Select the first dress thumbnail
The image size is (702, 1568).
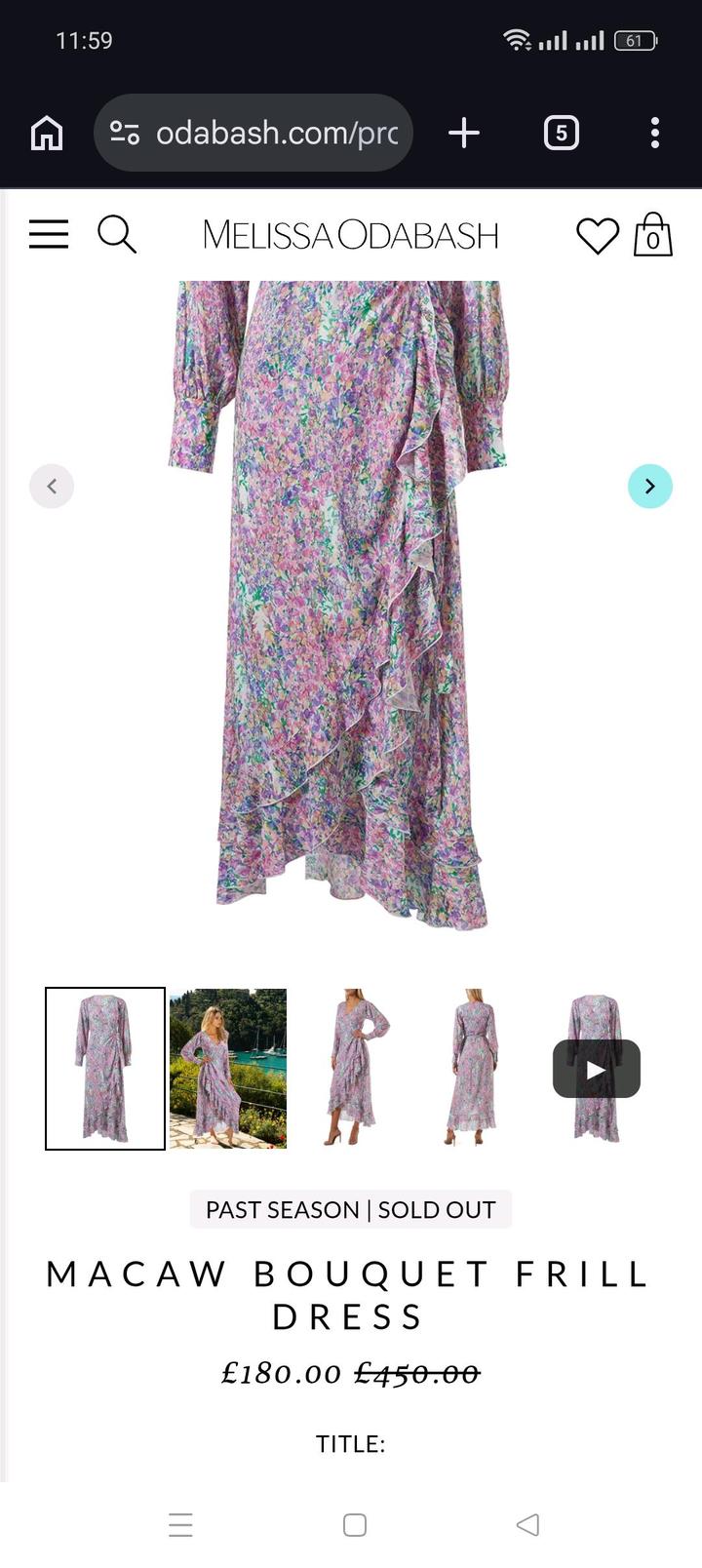105,1068
